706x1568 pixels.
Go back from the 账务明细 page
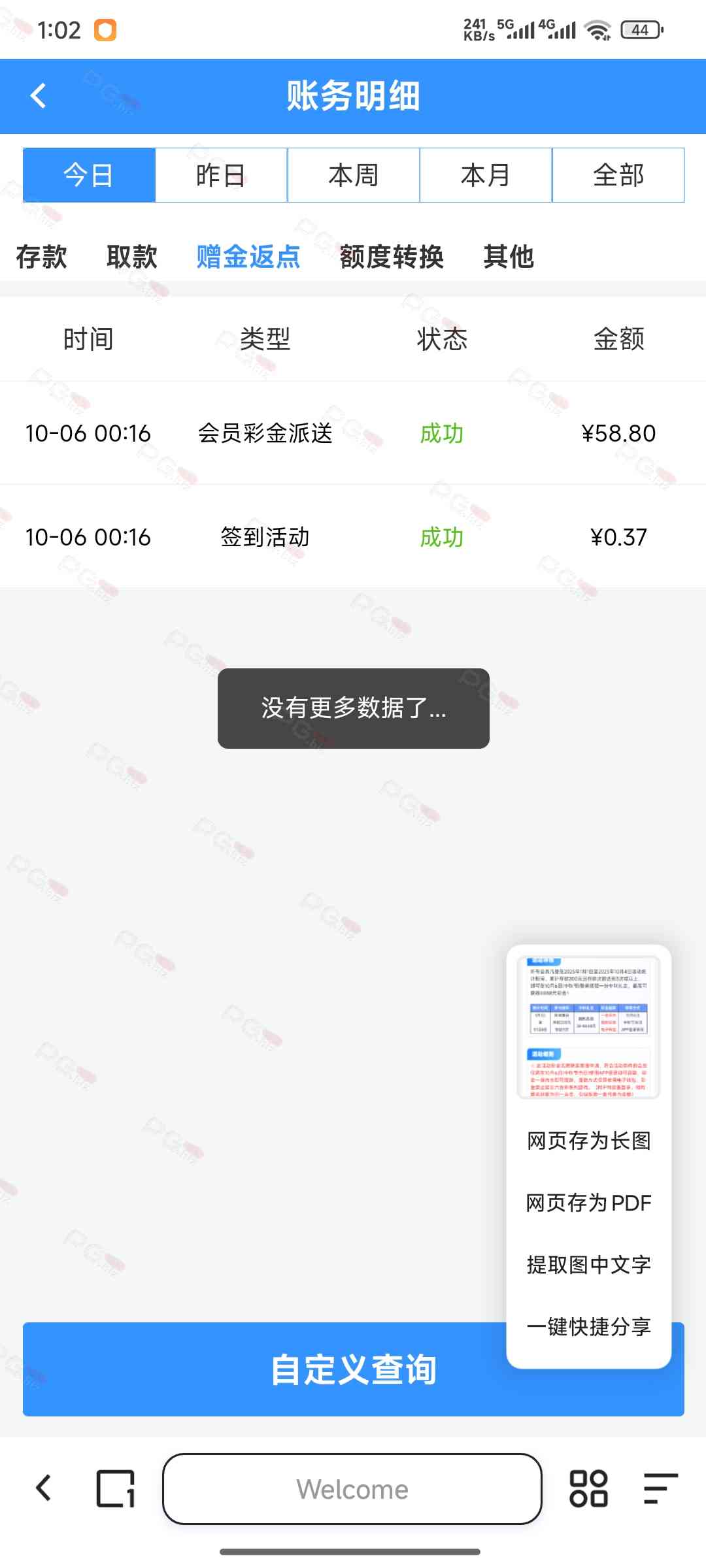point(38,96)
